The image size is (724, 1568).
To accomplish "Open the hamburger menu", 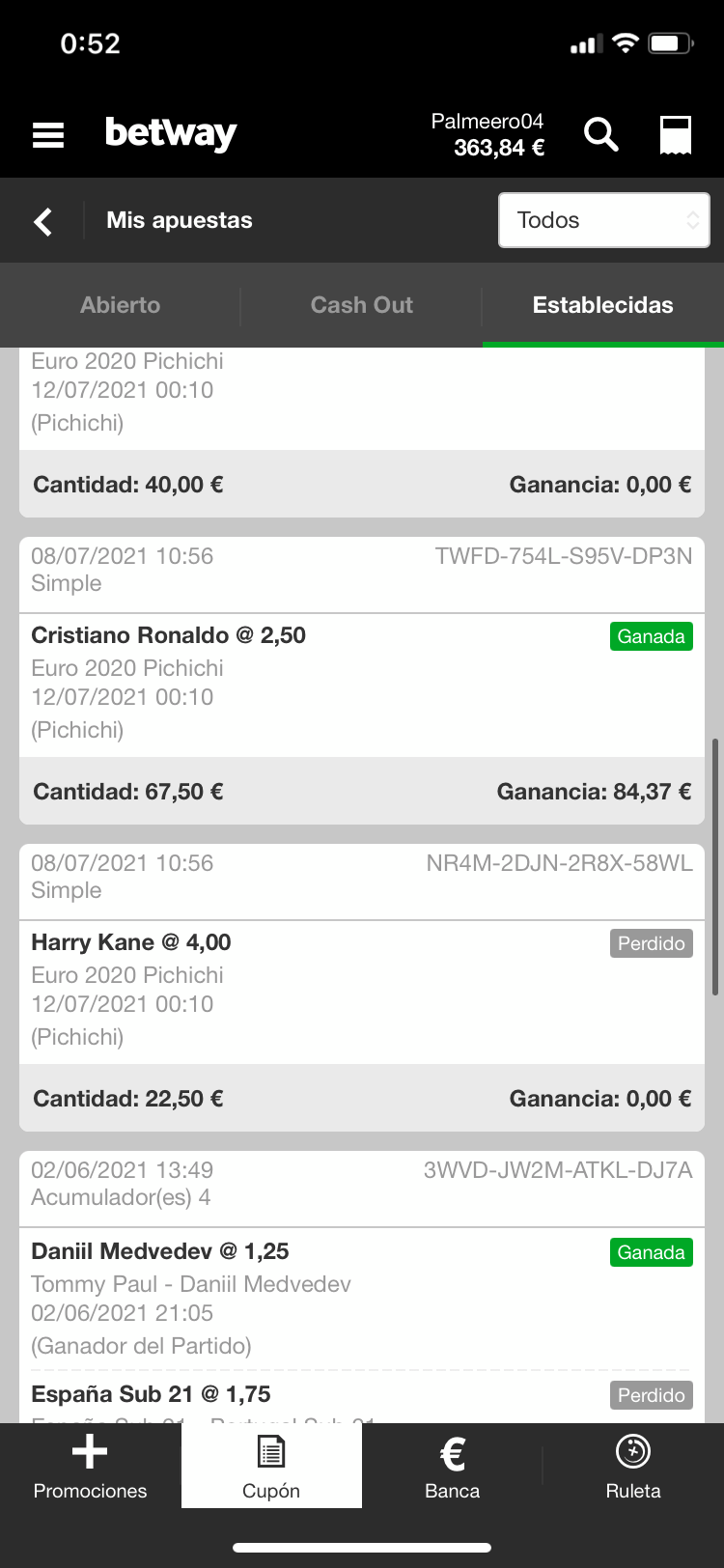I will [48, 135].
